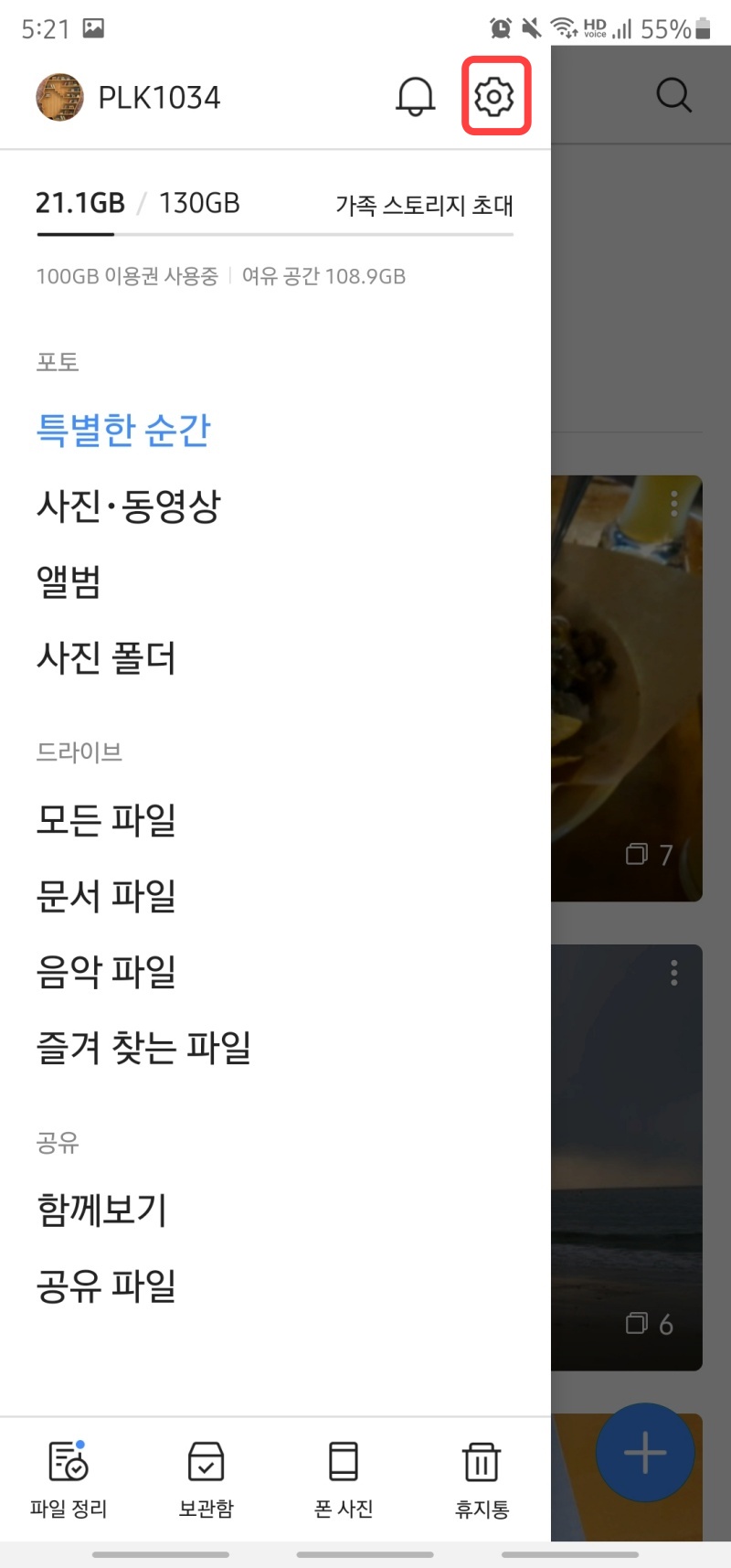Tap the search icon

coord(673,95)
